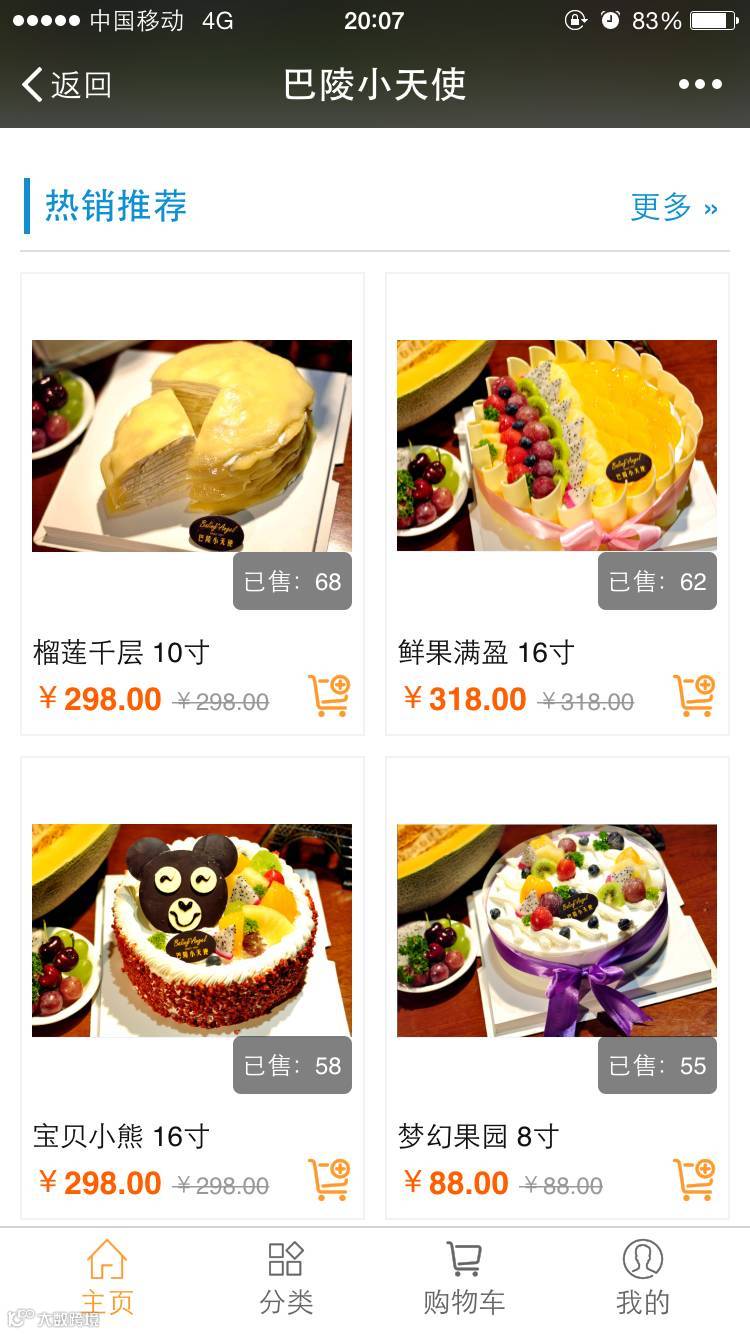The image size is (750, 1334).
Task: View the 鲜果满盈 16寸 cake details
Action: [557, 446]
